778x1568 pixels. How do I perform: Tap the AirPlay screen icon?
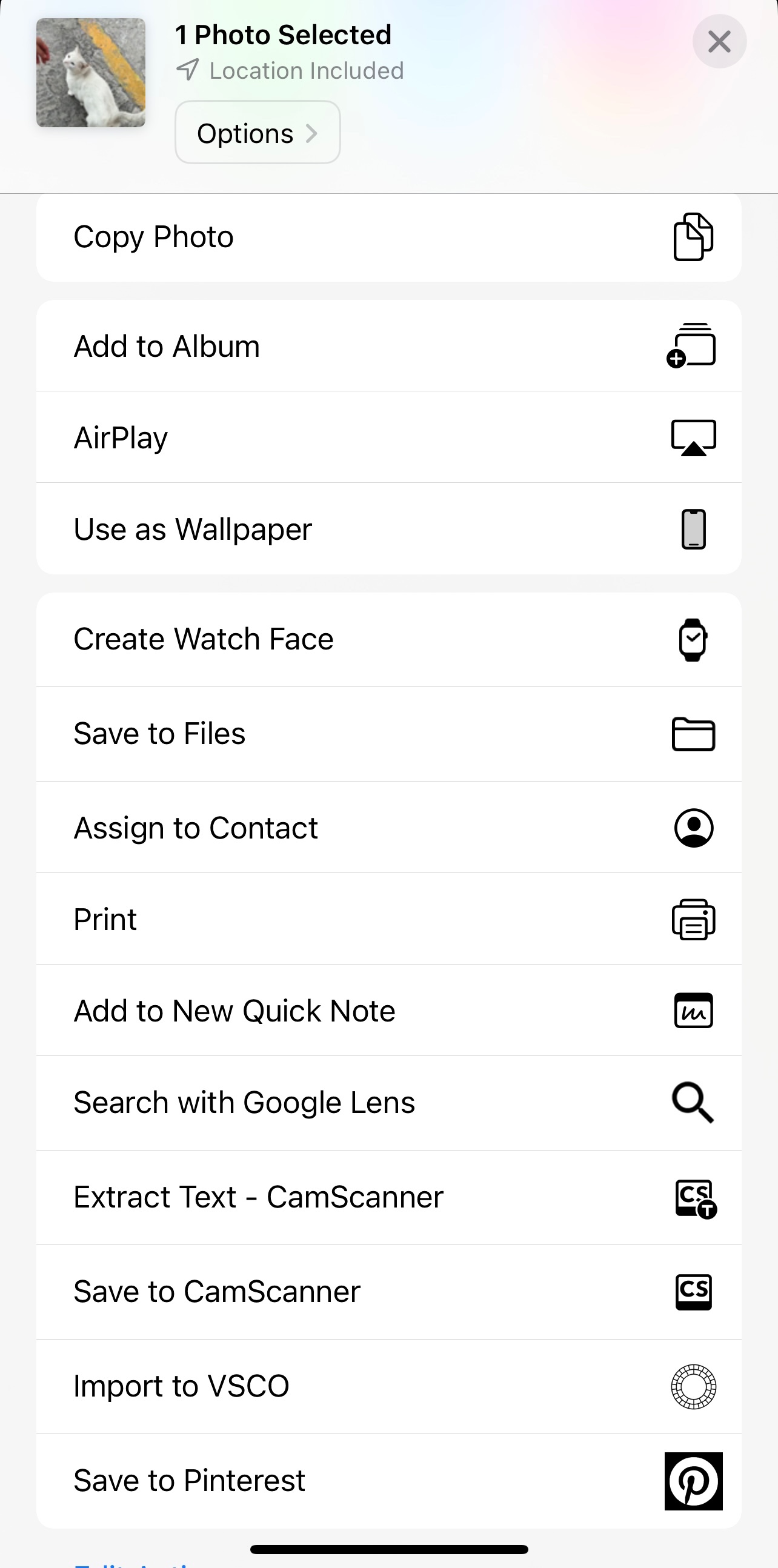(x=693, y=436)
